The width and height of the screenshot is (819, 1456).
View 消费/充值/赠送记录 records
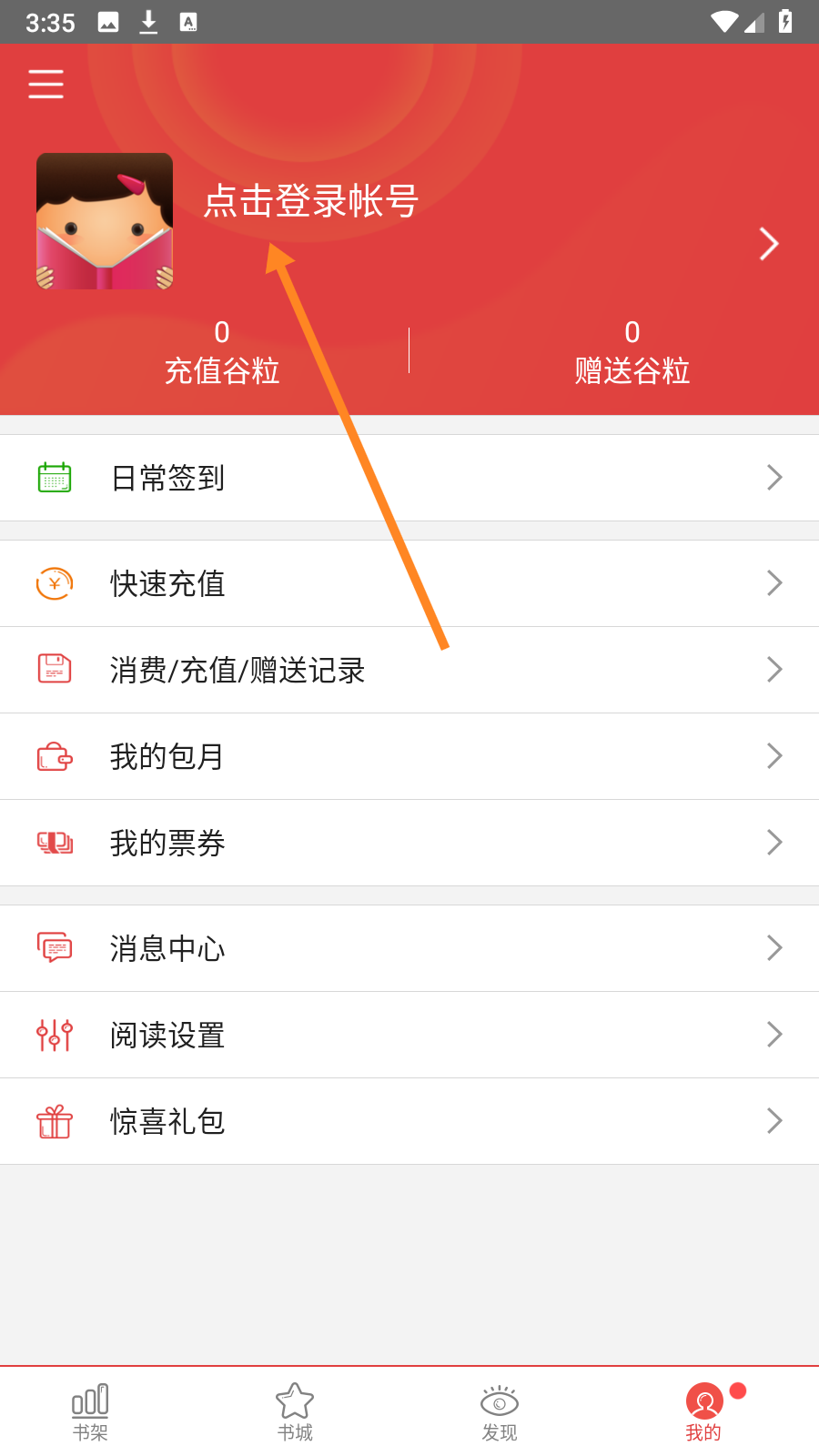(409, 670)
